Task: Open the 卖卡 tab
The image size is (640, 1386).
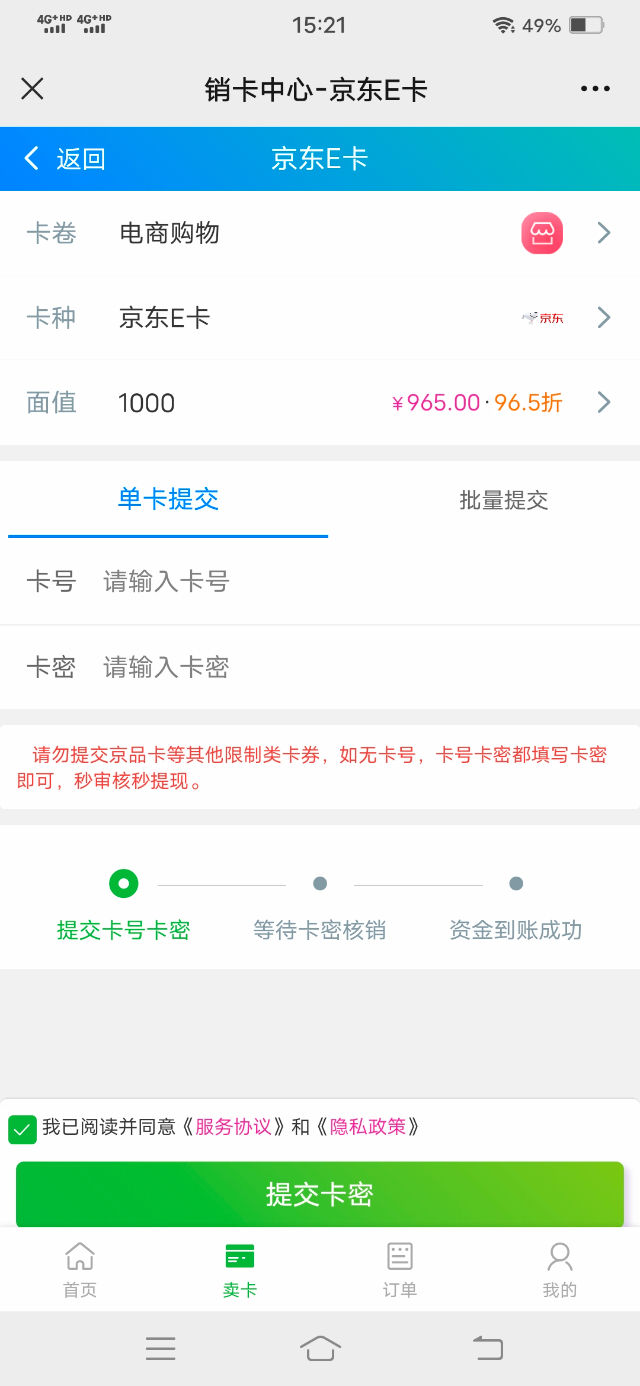Action: click(240, 1269)
